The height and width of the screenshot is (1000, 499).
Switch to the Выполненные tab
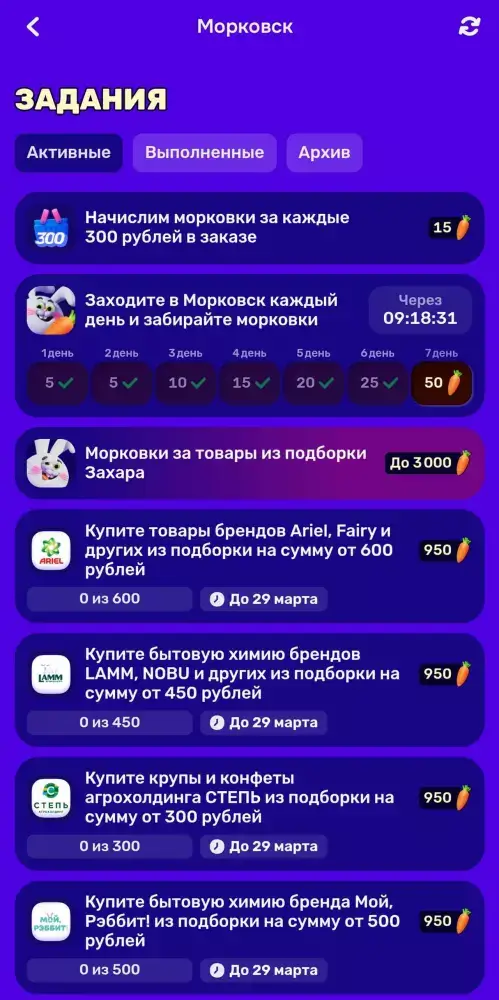pyautogui.click(x=204, y=153)
